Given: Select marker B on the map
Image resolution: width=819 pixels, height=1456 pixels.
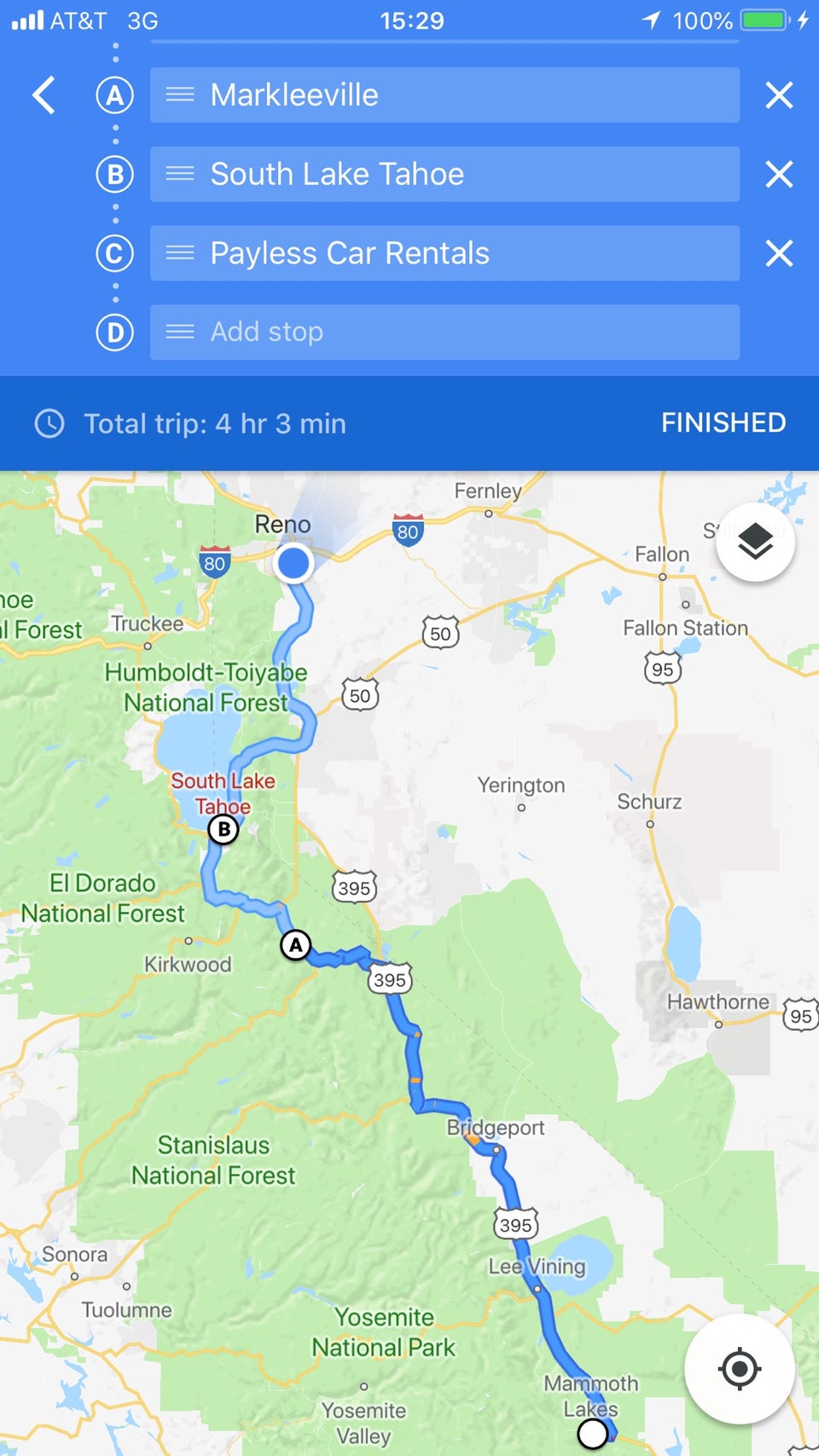Looking at the screenshot, I should coord(224,828).
